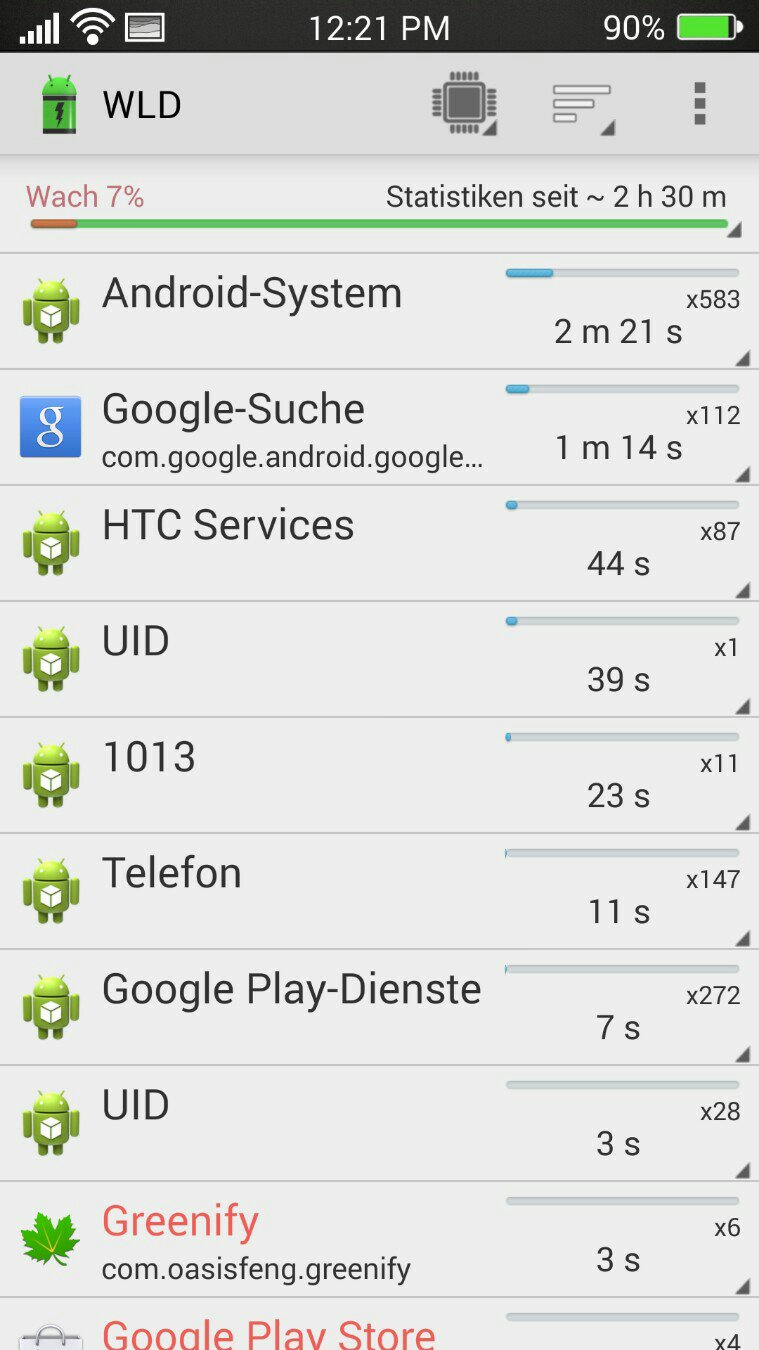Open the overflow menu

tap(700, 103)
